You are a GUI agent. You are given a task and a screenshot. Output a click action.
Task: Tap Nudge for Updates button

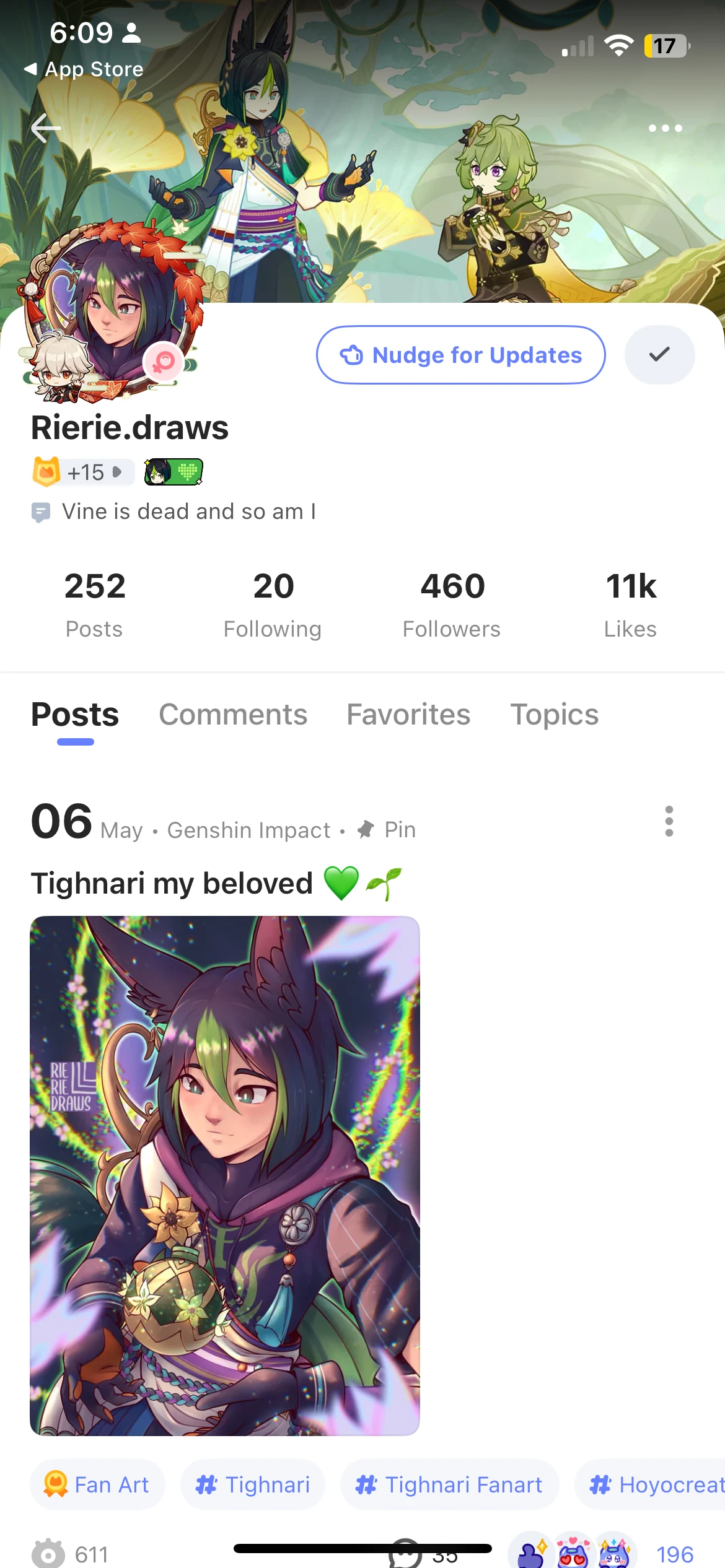coord(460,355)
